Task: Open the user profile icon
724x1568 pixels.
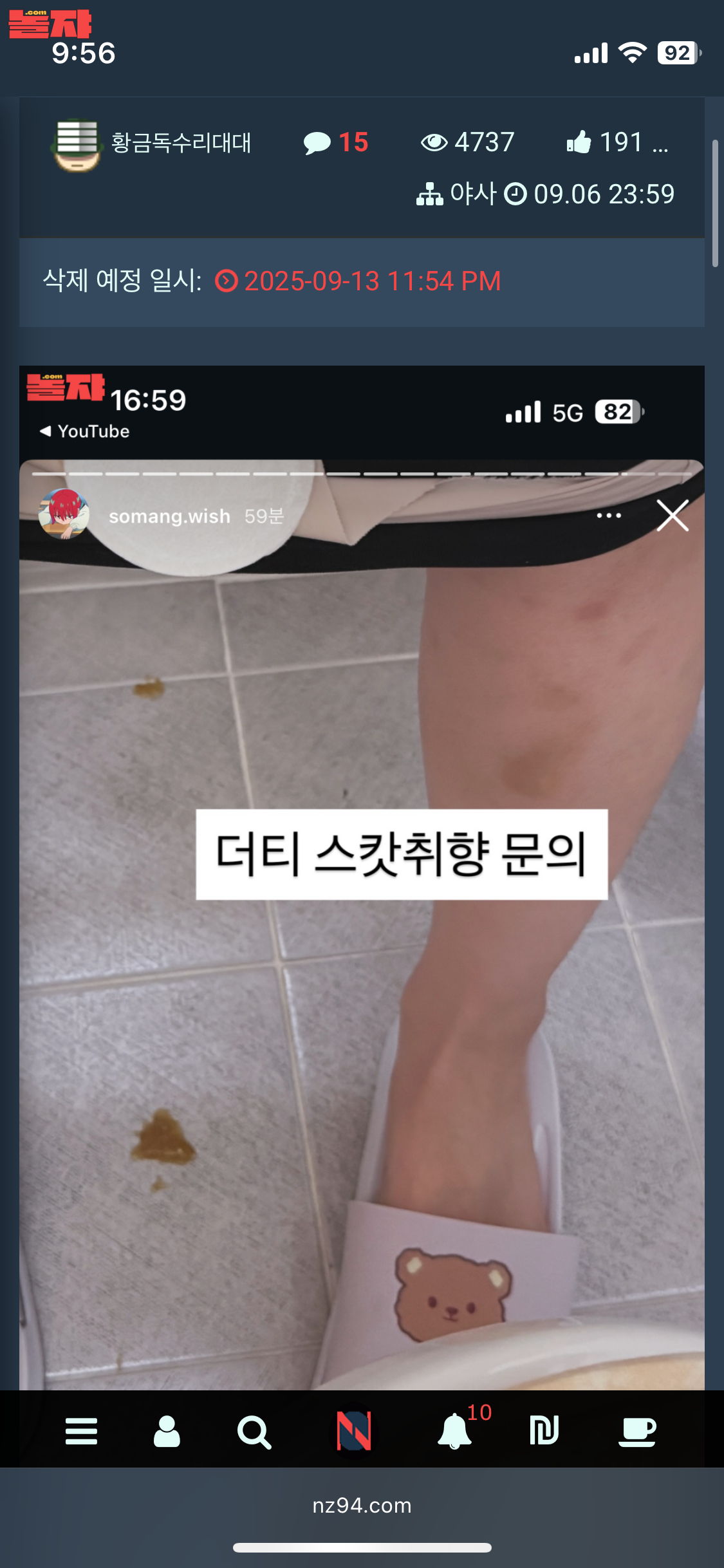Action: (x=167, y=1432)
